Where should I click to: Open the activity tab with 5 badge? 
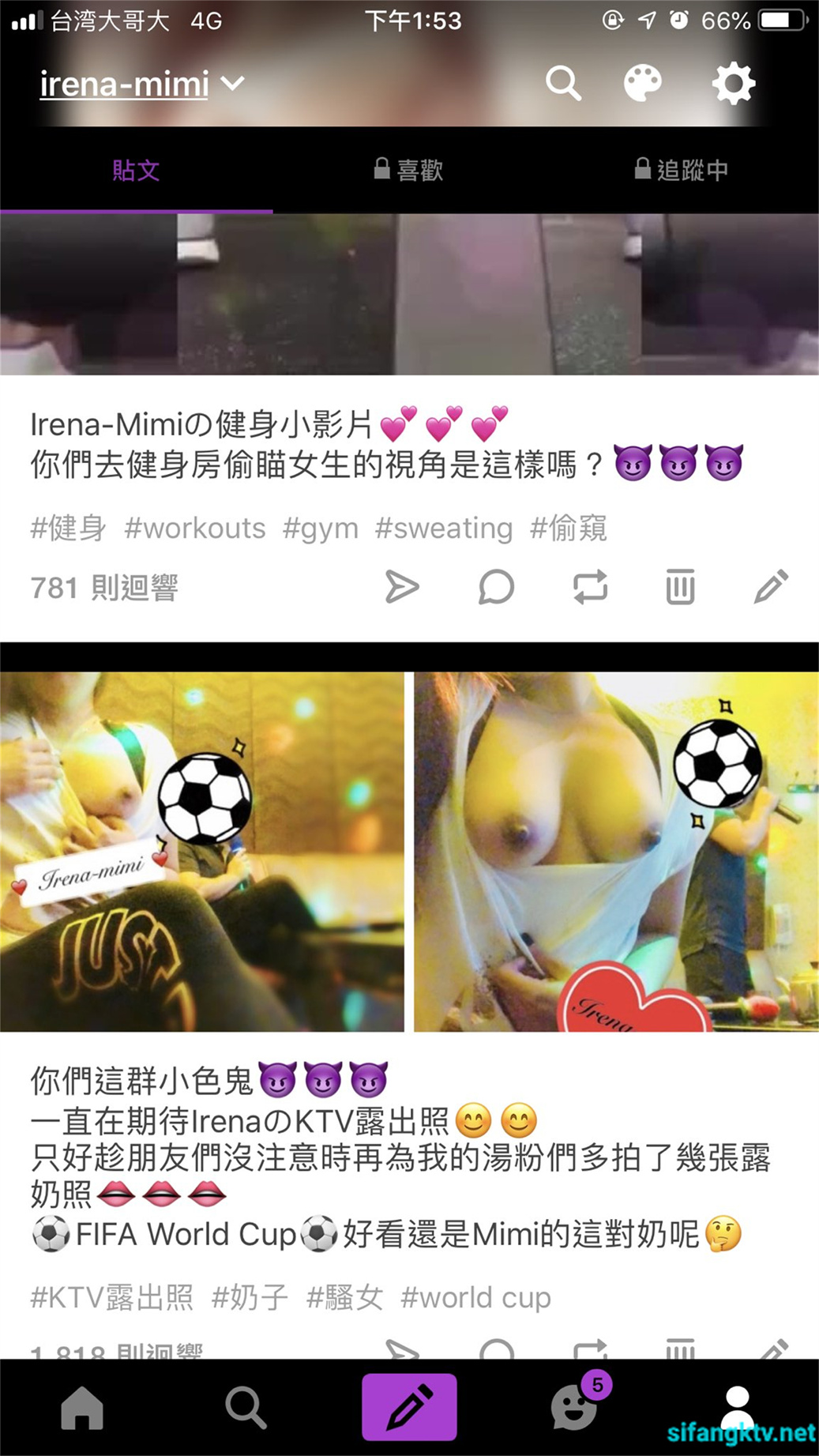coord(574,1407)
